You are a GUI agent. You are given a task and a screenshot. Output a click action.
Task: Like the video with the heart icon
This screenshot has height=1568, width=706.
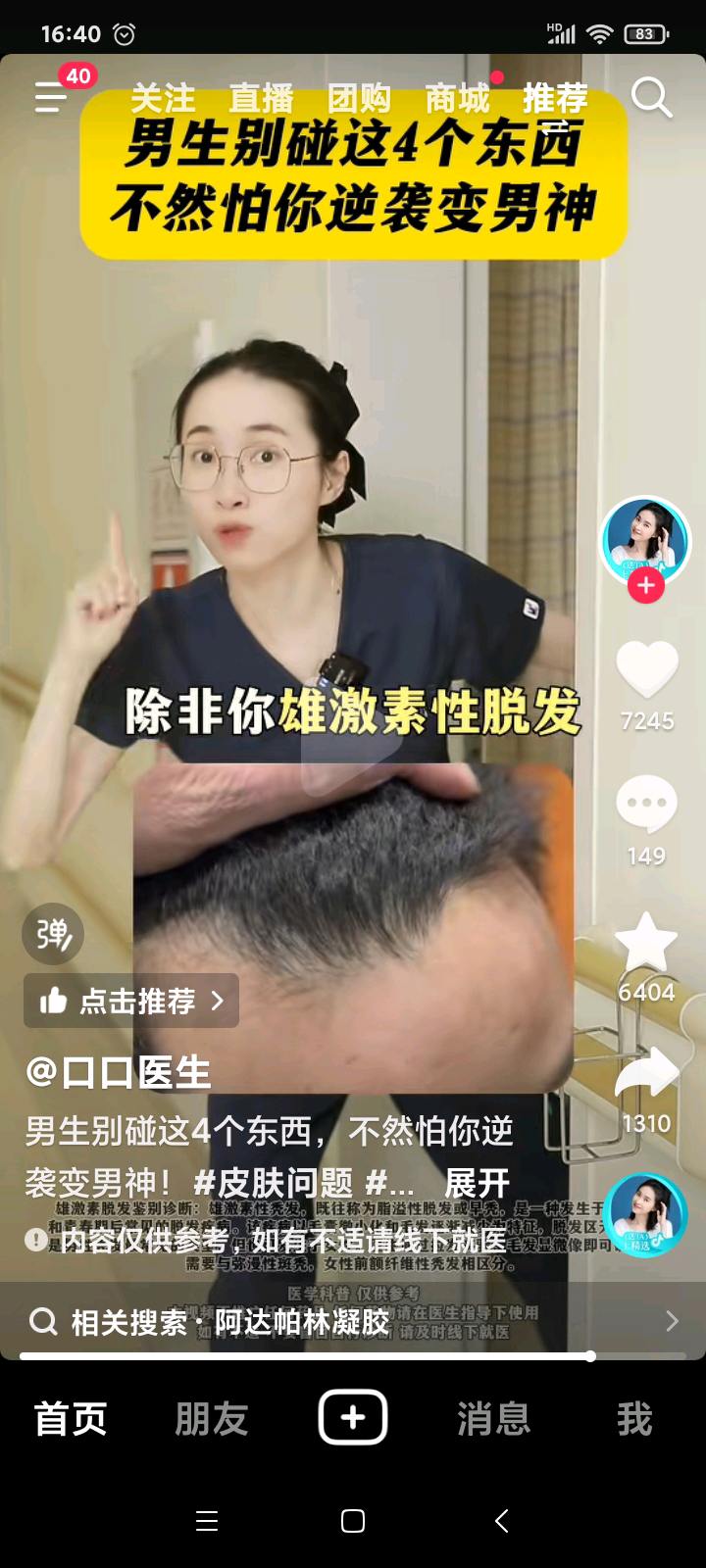point(645,671)
